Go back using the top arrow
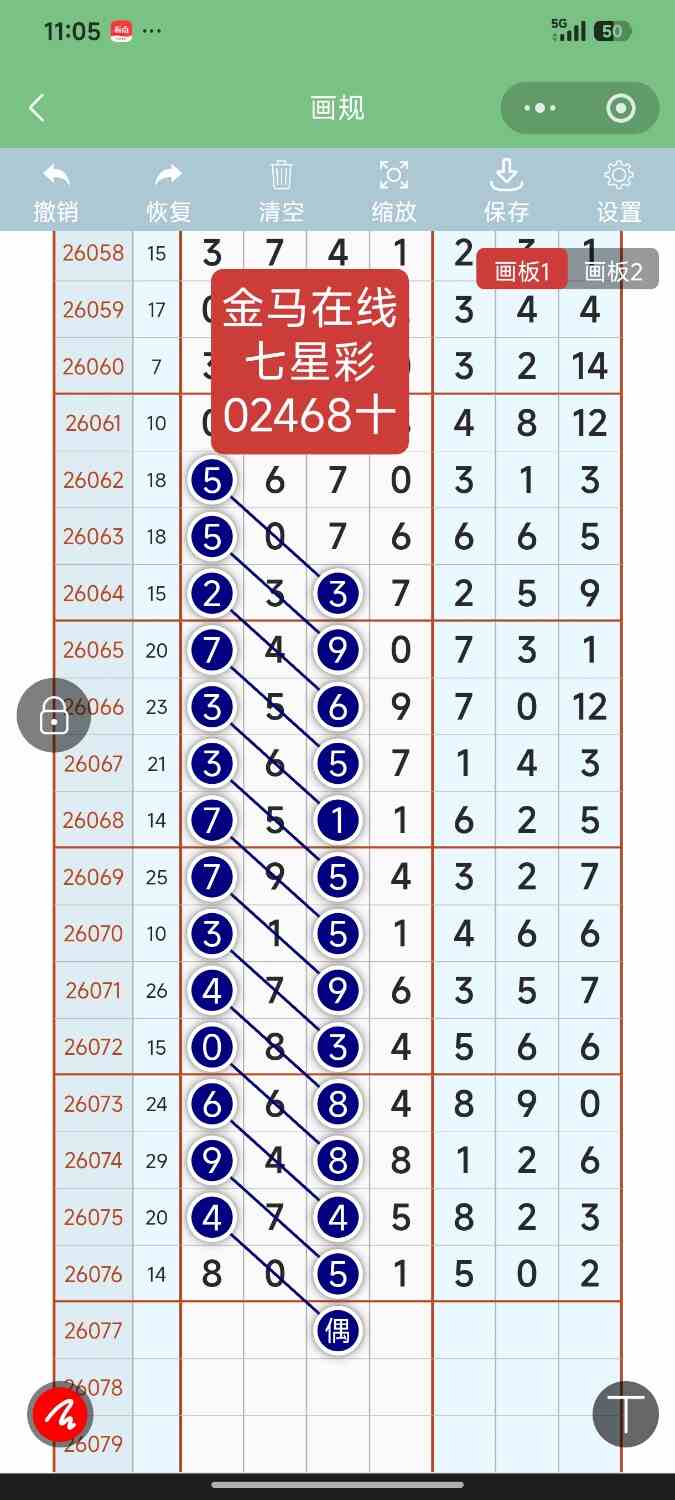The width and height of the screenshot is (675, 1500). point(37,108)
